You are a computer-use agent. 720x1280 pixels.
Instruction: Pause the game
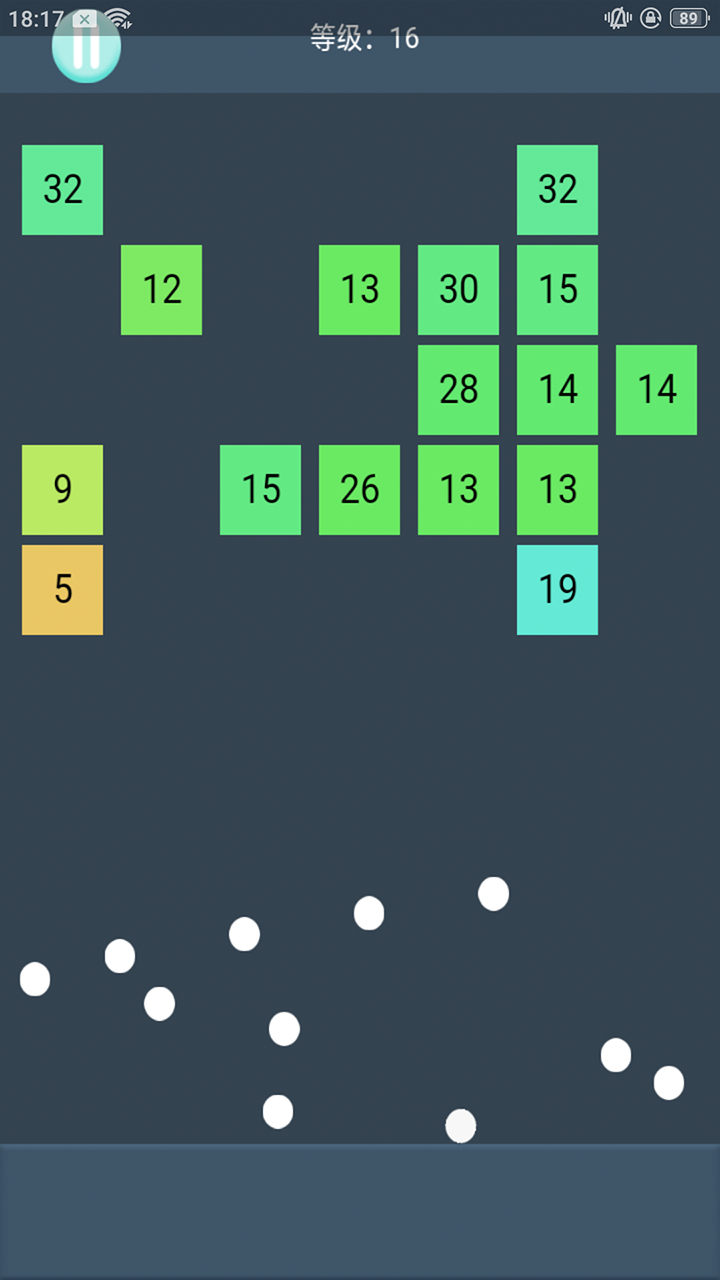click(86, 50)
